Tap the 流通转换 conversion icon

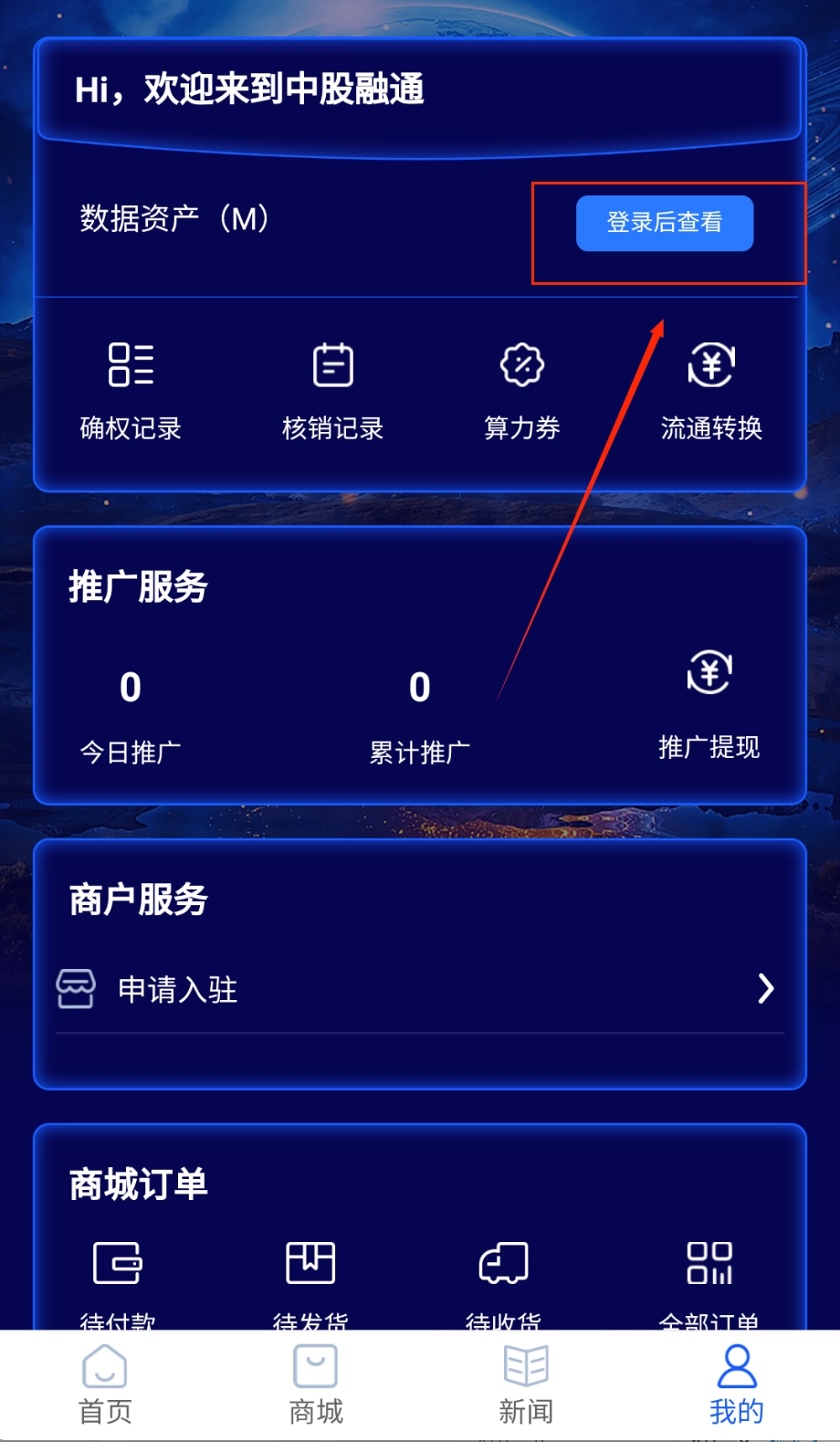click(x=712, y=388)
